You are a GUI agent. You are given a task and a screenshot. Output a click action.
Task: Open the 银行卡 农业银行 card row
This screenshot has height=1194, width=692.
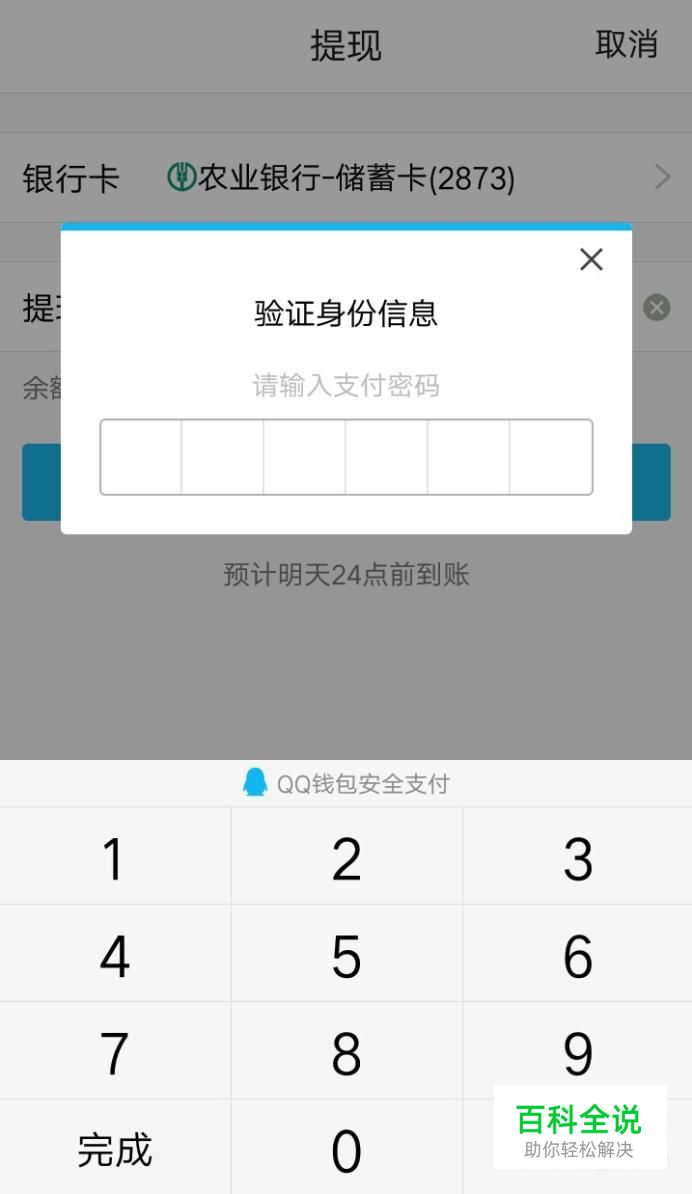pyautogui.click(x=346, y=178)
